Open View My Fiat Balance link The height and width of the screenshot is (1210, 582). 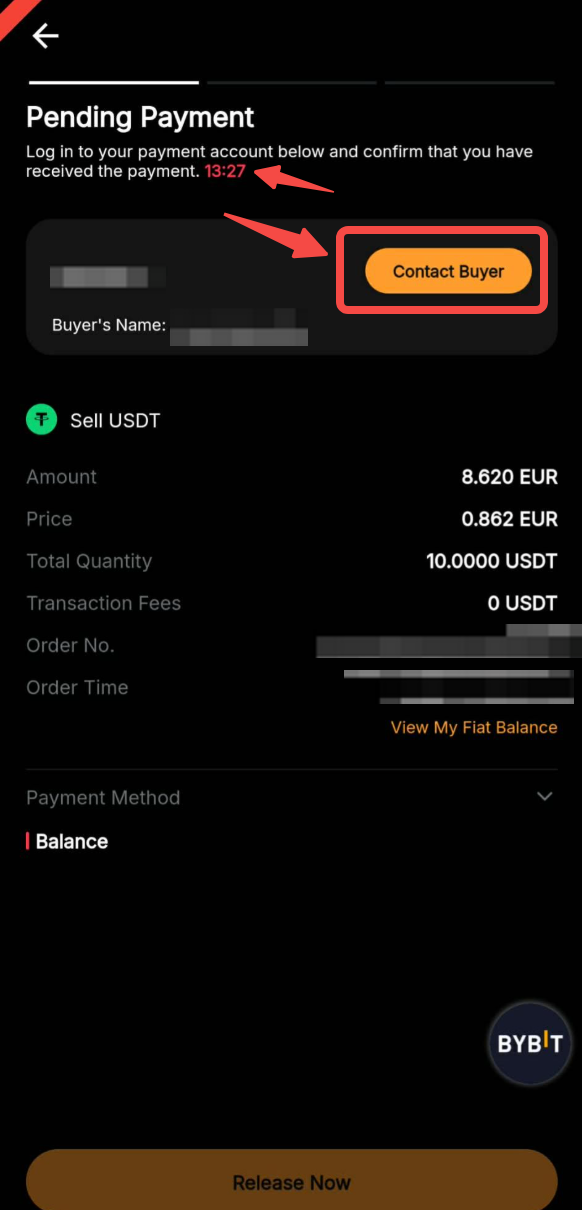474,727
